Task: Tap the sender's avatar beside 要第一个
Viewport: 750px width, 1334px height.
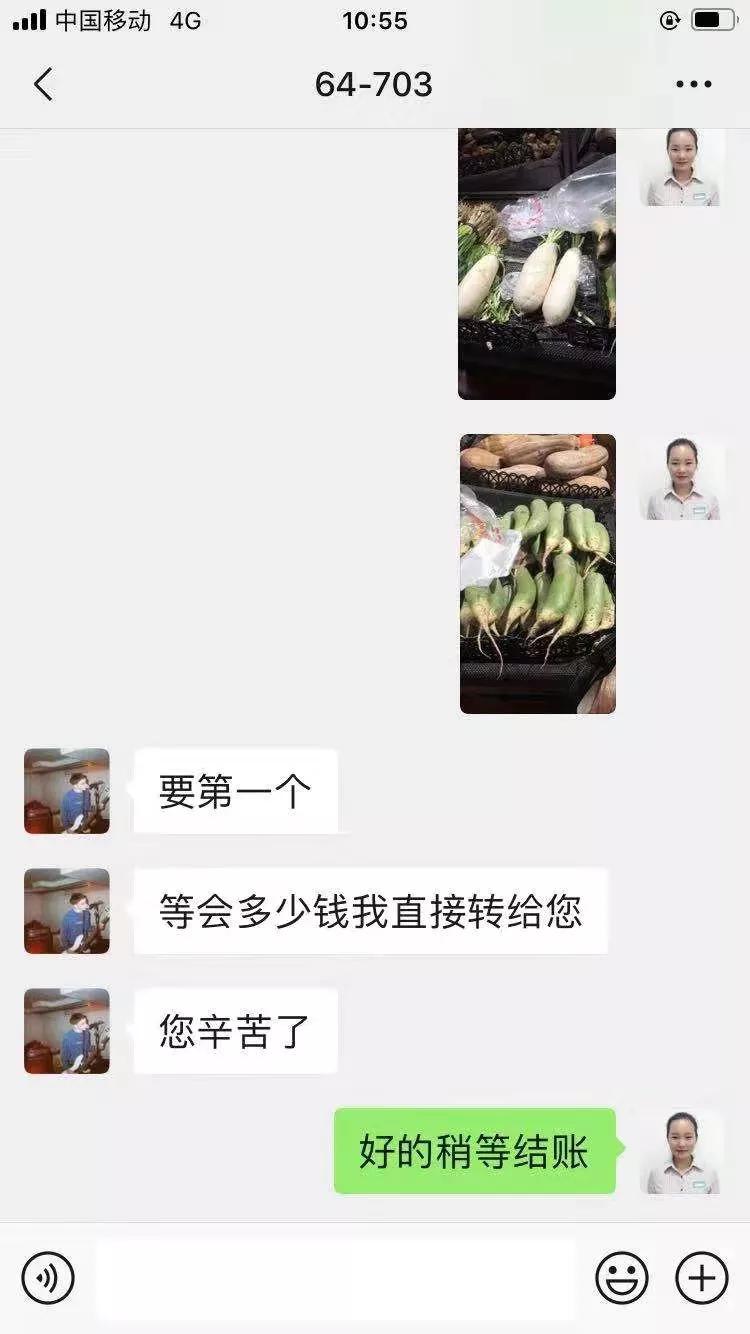Action: (66, 791)
